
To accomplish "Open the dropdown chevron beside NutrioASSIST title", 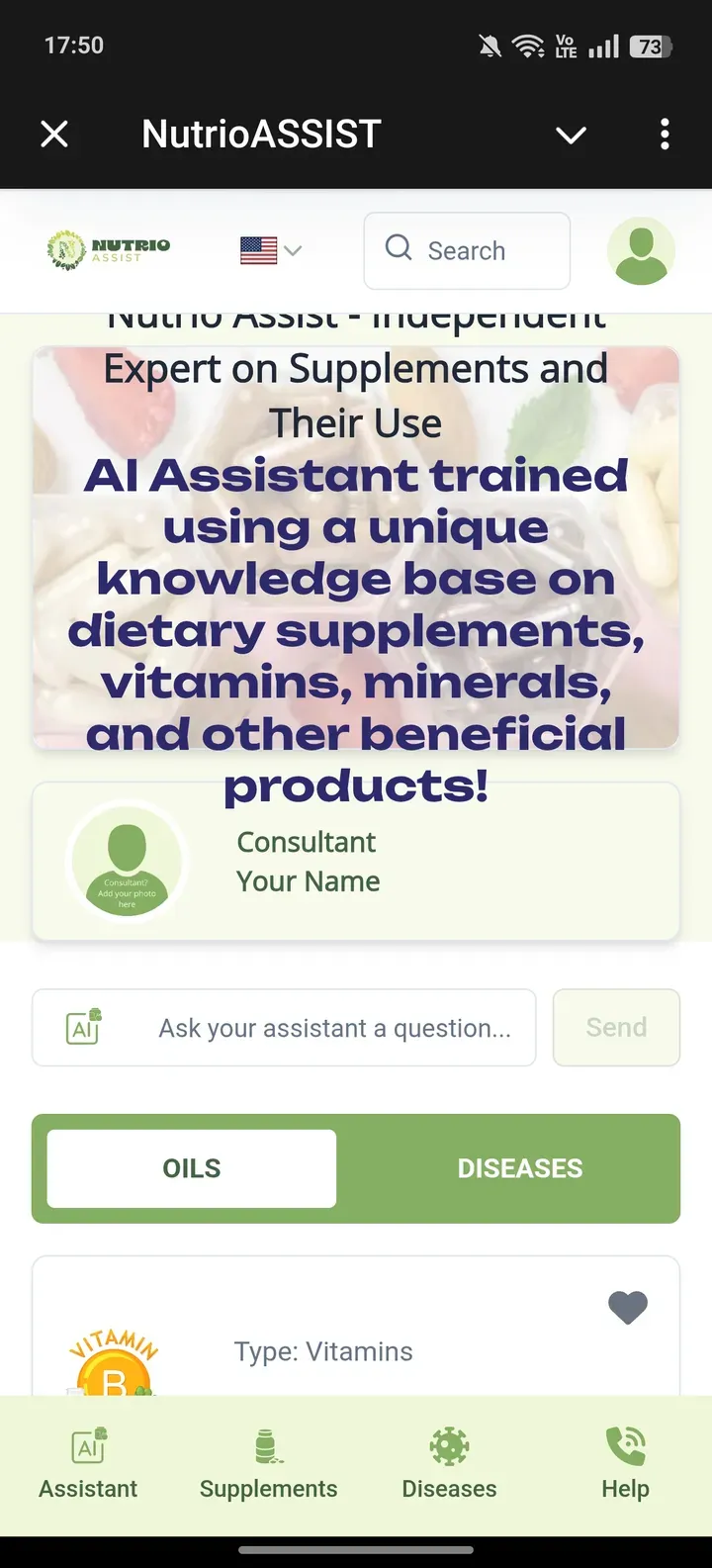I will 571,134.
